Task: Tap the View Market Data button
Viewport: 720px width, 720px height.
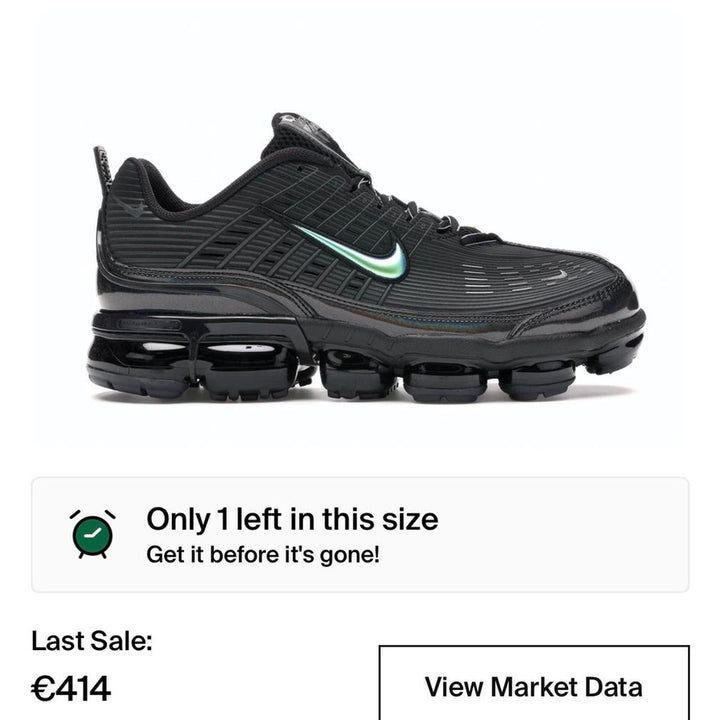Action: click(x=533, y=686)
